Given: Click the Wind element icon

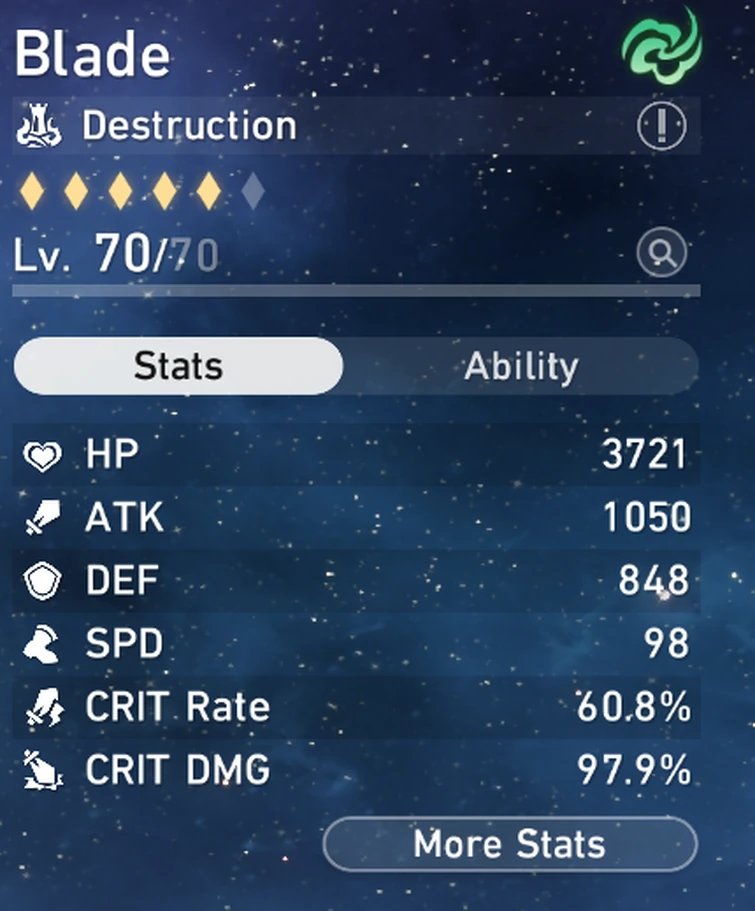Looking at the screenshot, I should [x=665, y=43].
